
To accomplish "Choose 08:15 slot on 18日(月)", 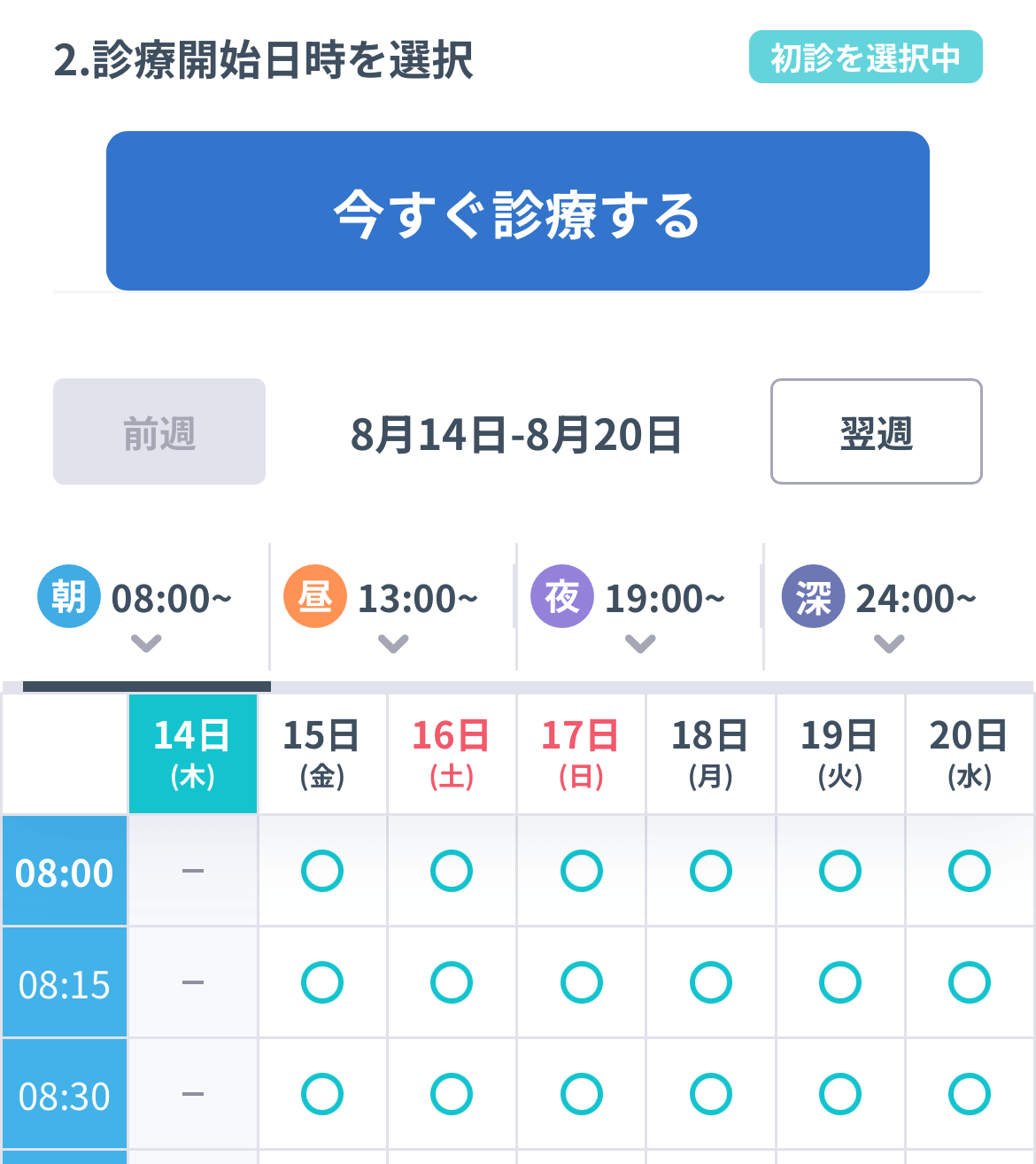I will point(711,982).
